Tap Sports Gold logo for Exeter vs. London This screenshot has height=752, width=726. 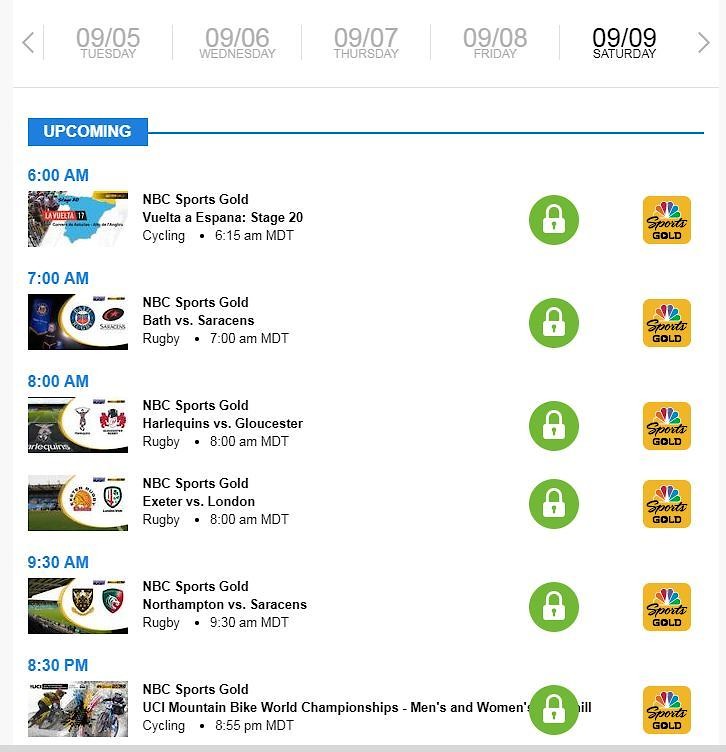pyautogui.click(x=667, y=504)
